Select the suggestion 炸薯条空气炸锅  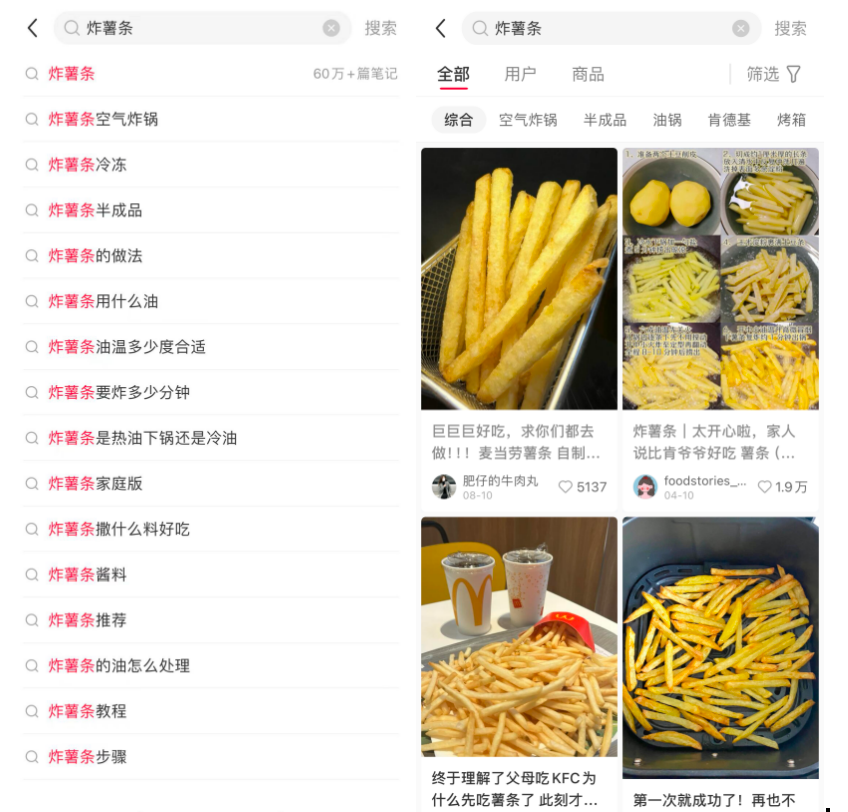point(103,119)
